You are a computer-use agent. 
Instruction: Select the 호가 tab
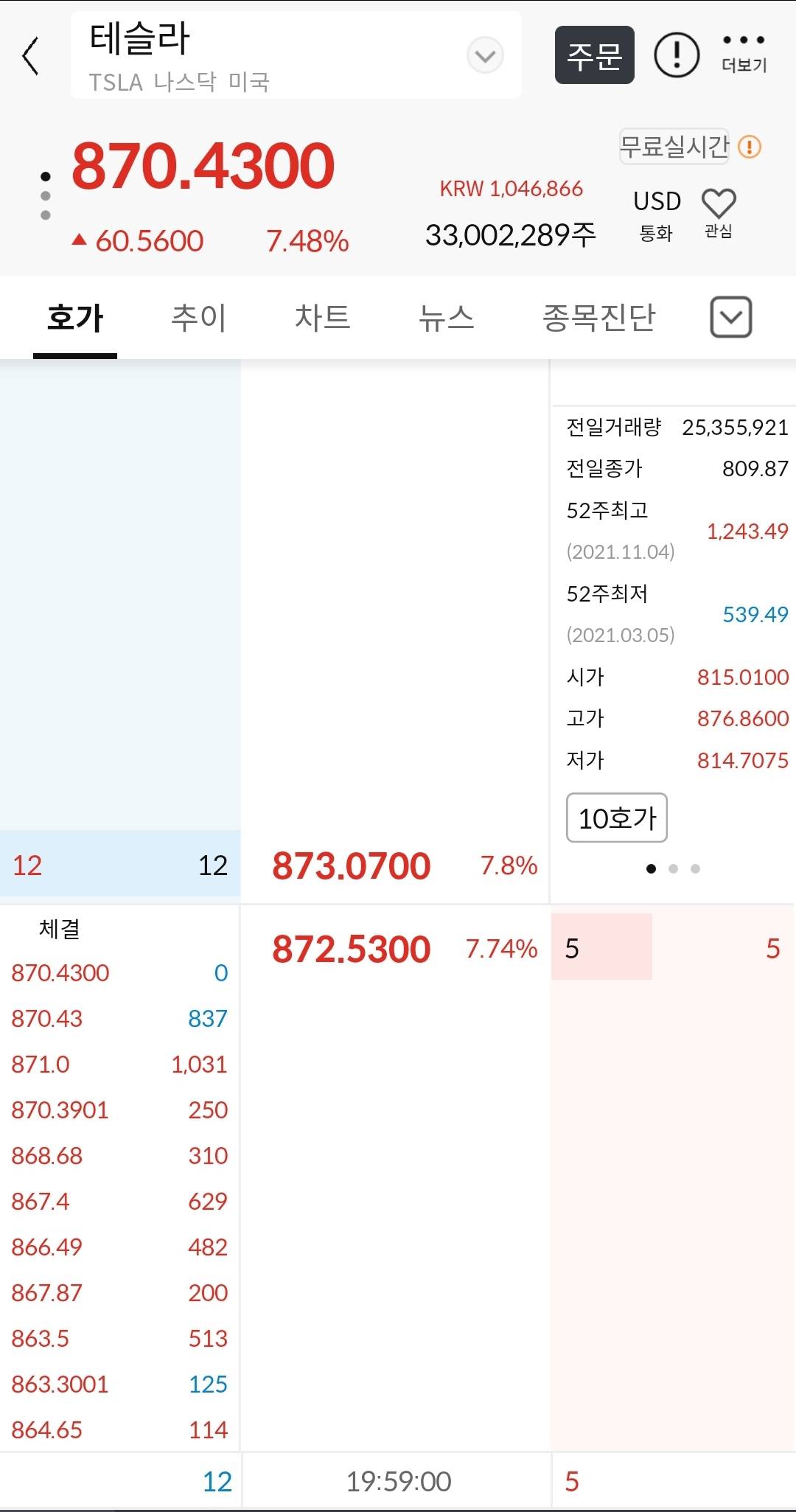[75, 318]
